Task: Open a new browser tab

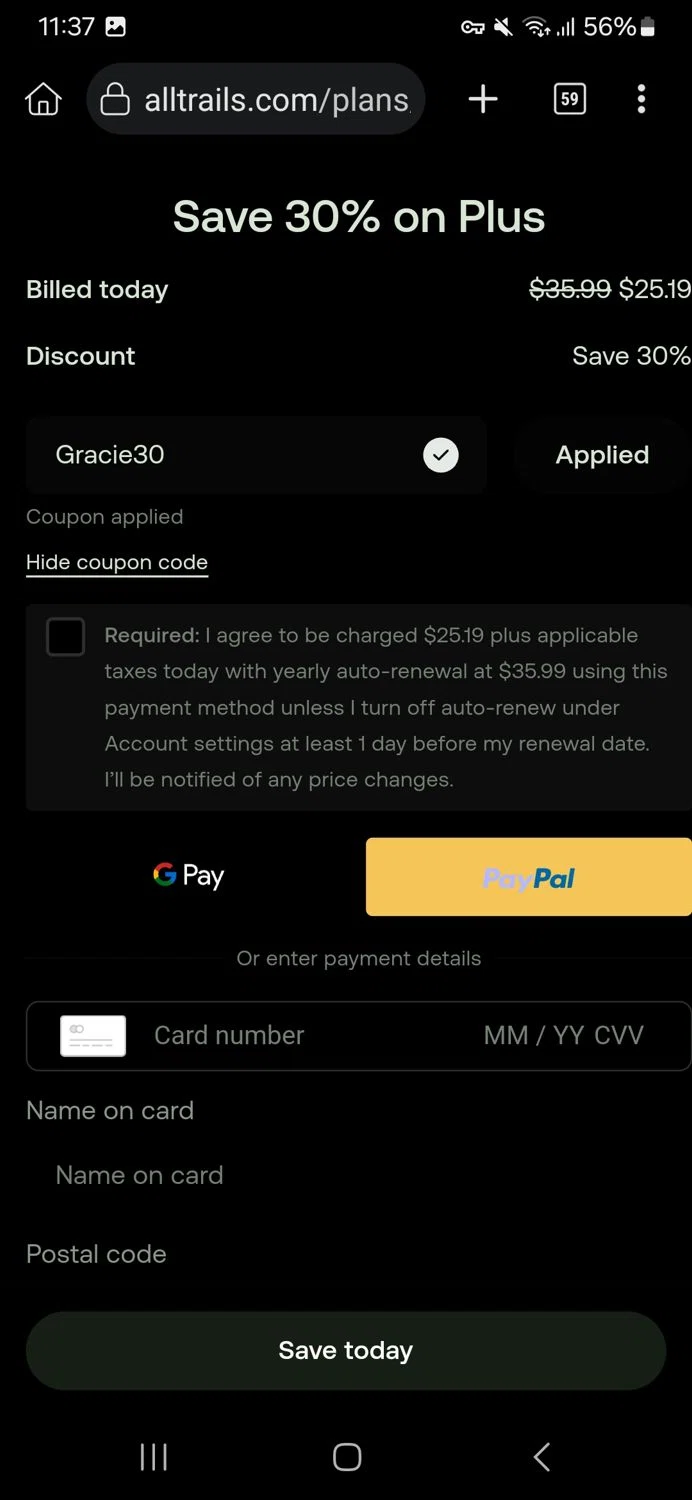Action: pos(483,99)
